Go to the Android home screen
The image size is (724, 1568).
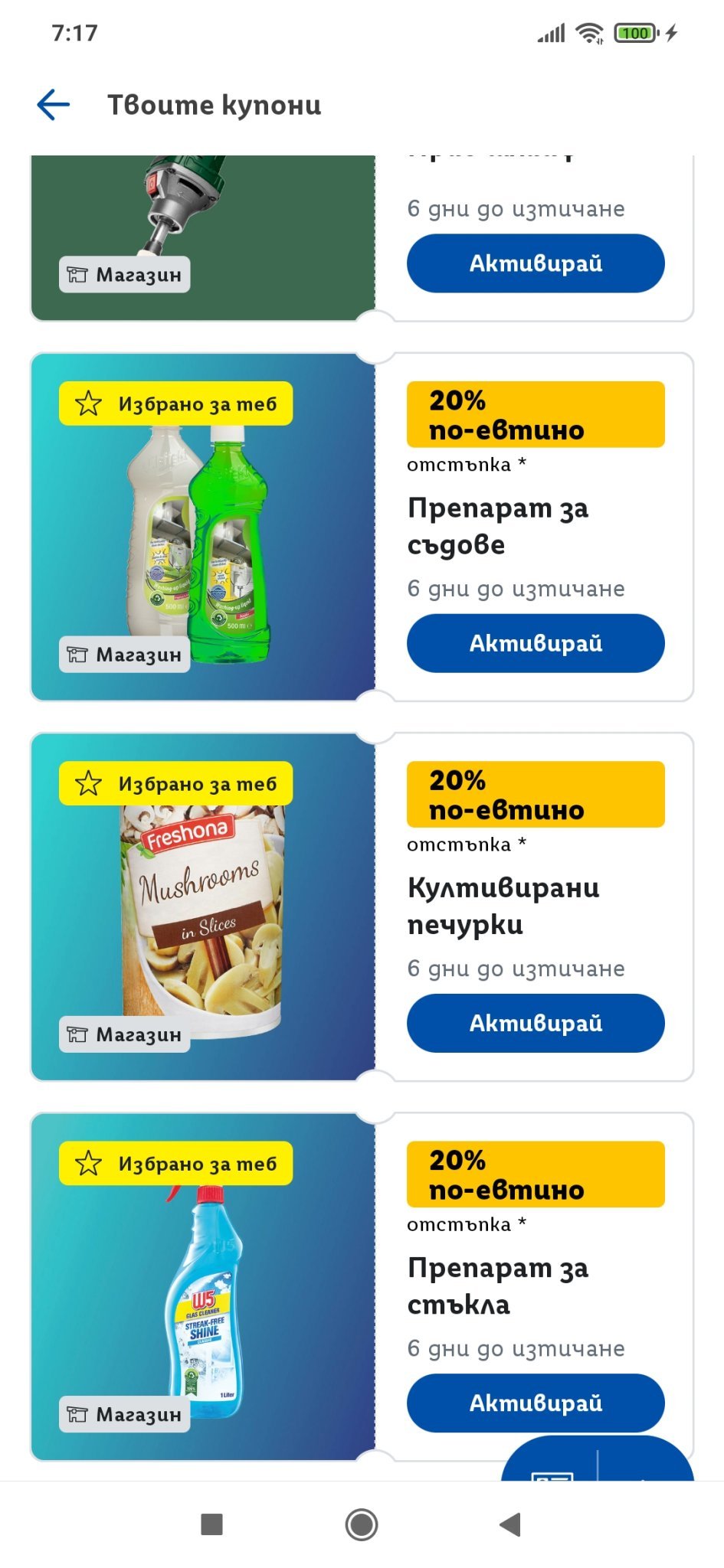pyautogui.click(x=362, y=1524)
